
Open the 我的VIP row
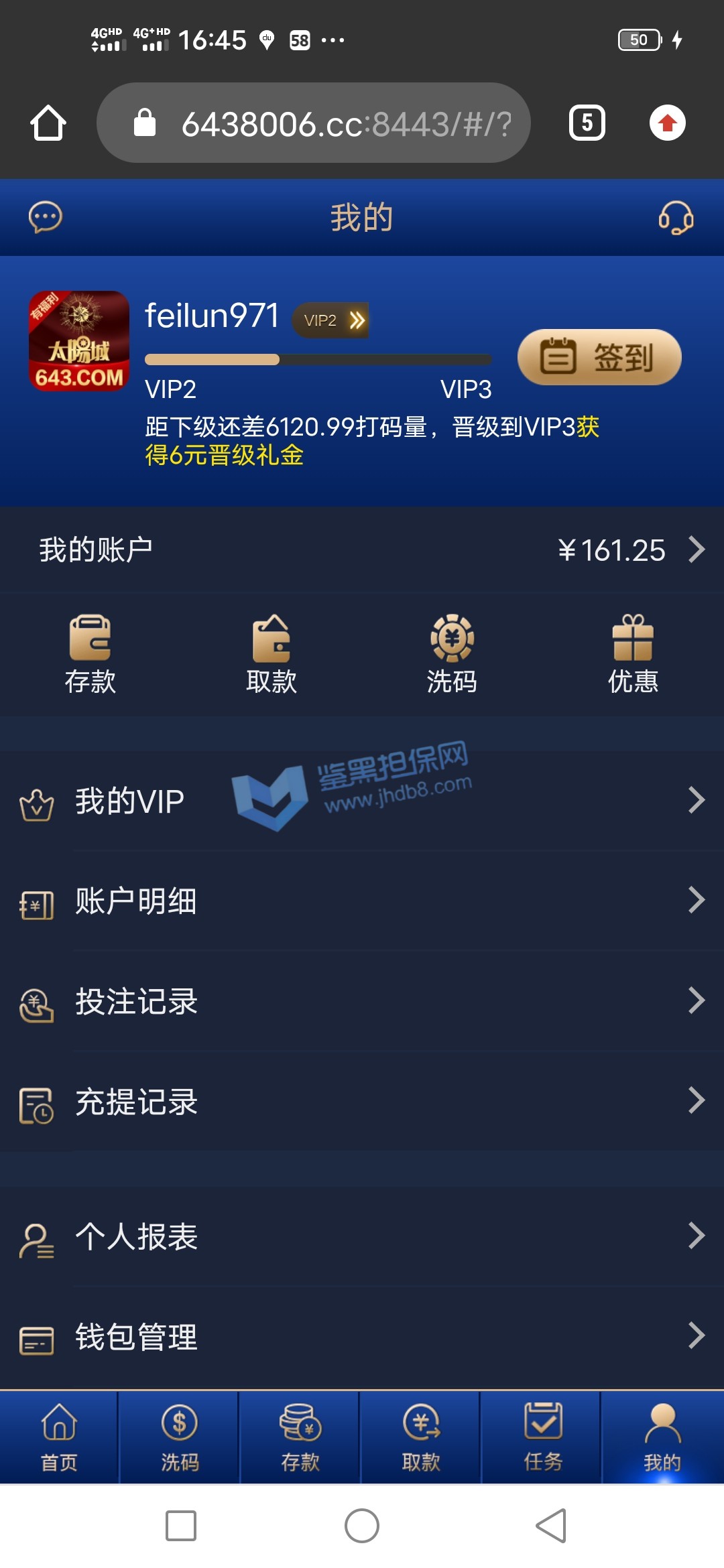[x=362, y=801]
